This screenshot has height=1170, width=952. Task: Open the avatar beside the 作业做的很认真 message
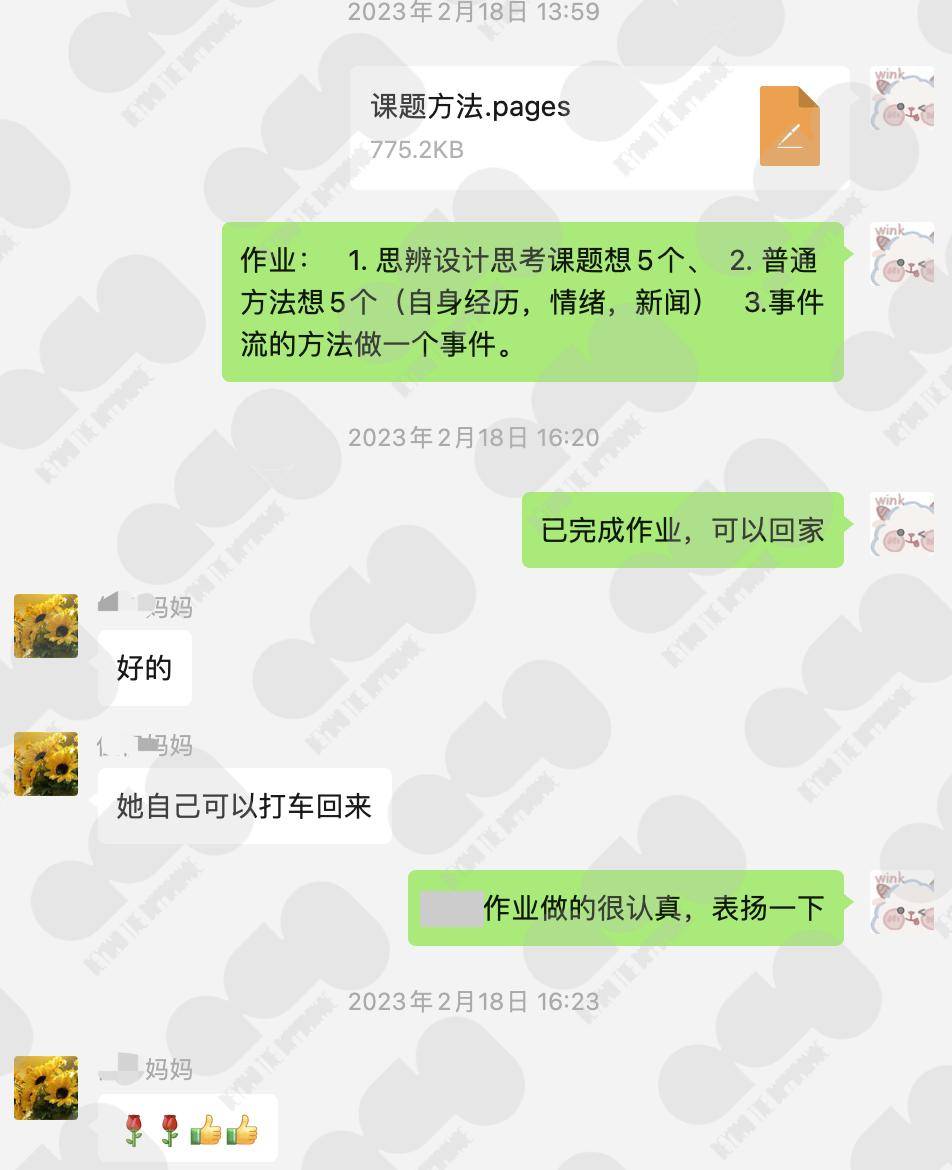click(901, 902)
